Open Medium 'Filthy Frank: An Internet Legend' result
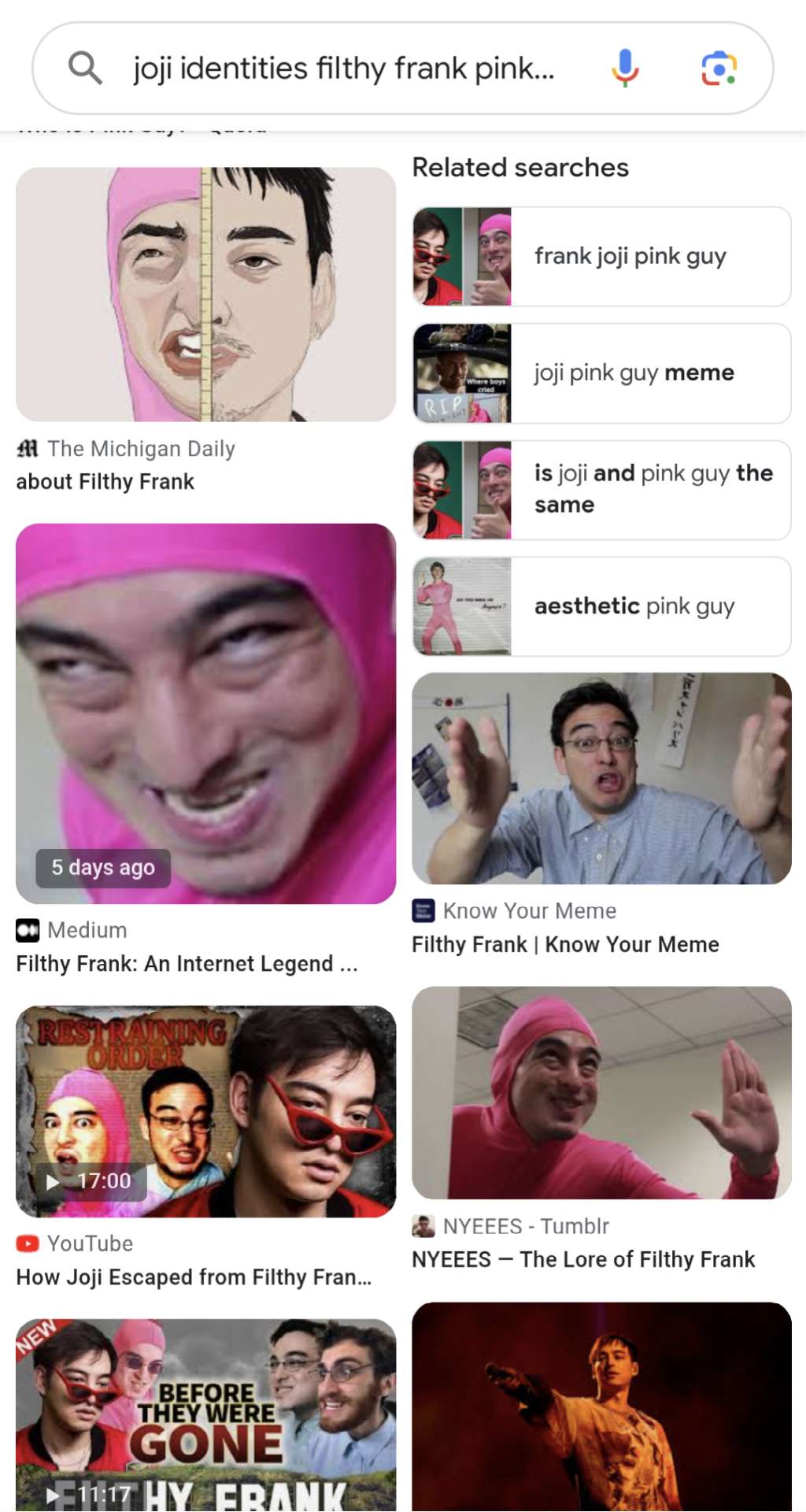 coord(205,713)
